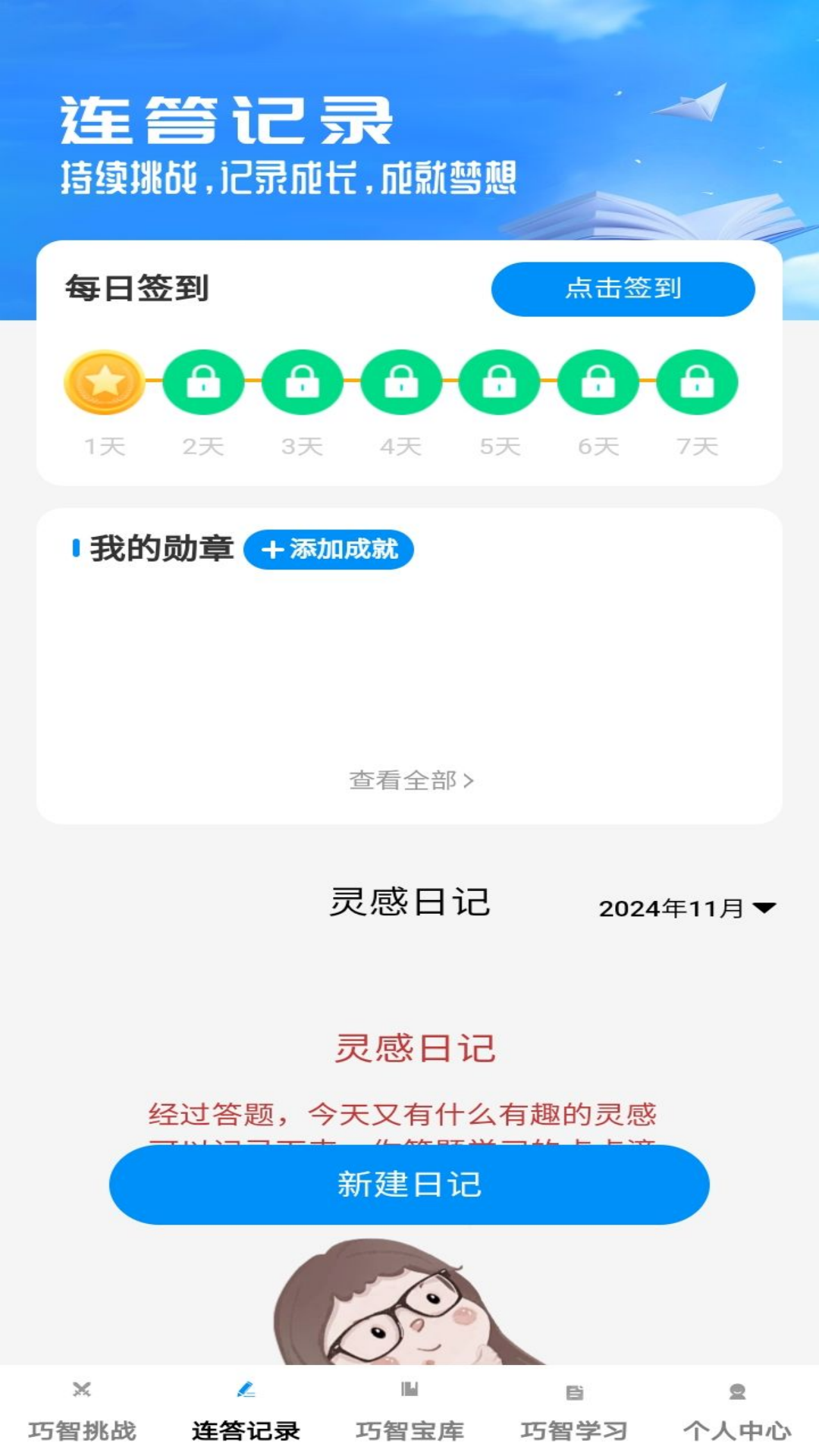This screenshot has height=1456, width=819.
Task: Click the Day 7 lock icon
Action: pos(695,383)
